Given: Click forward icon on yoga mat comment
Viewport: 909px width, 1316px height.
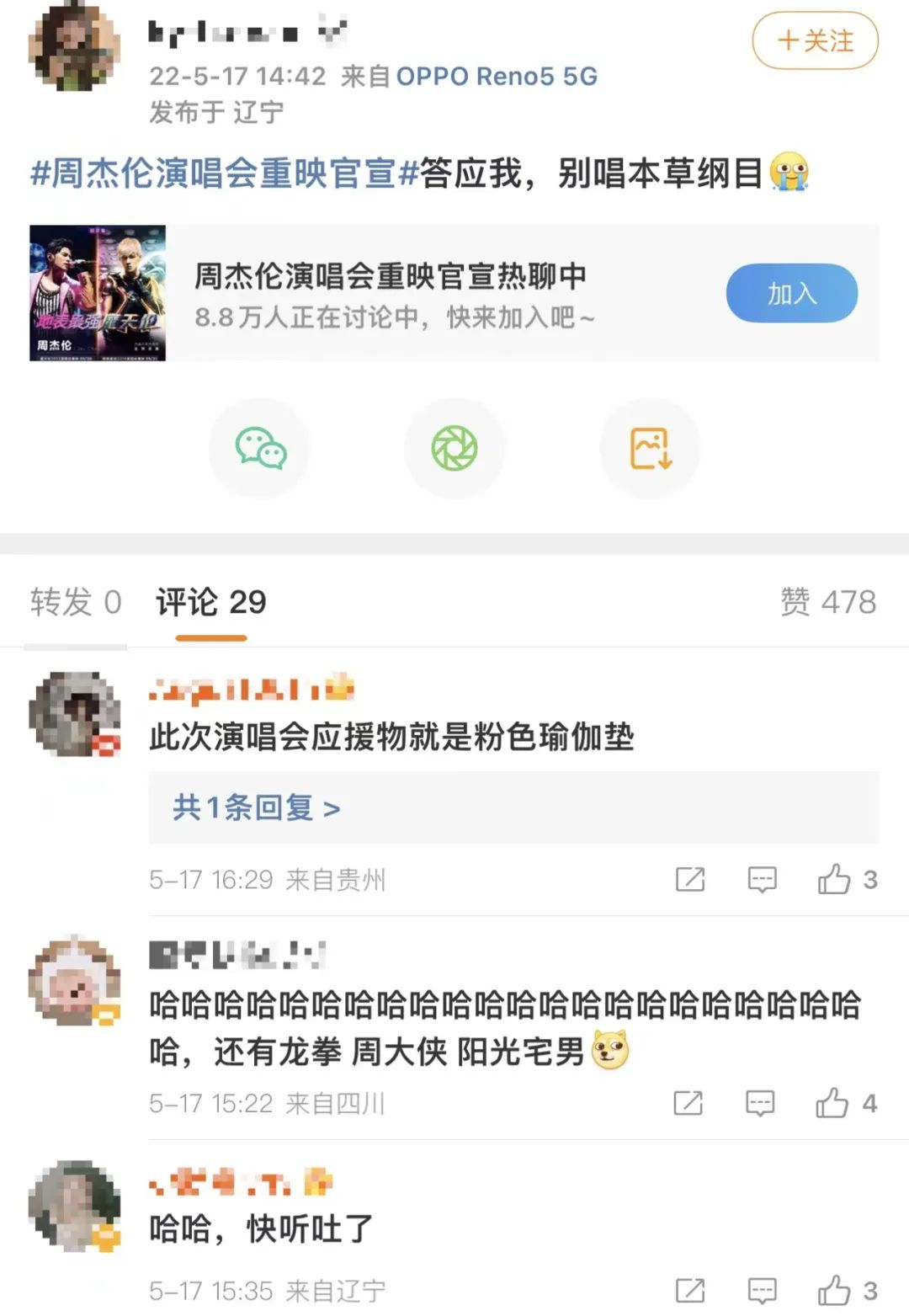Looking at the screenshot, I should click(x=689, y=879).
